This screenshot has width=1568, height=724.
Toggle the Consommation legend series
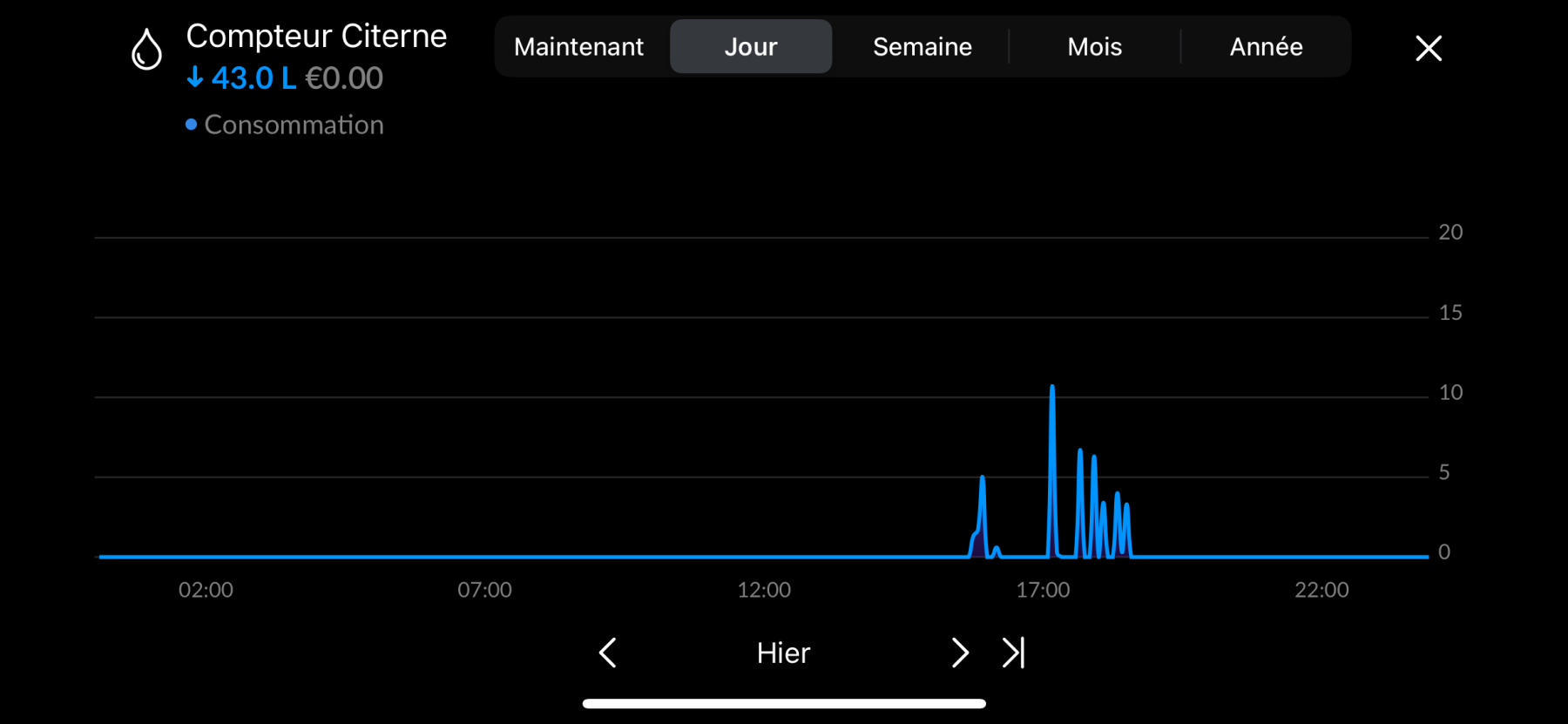click(286, 125)
